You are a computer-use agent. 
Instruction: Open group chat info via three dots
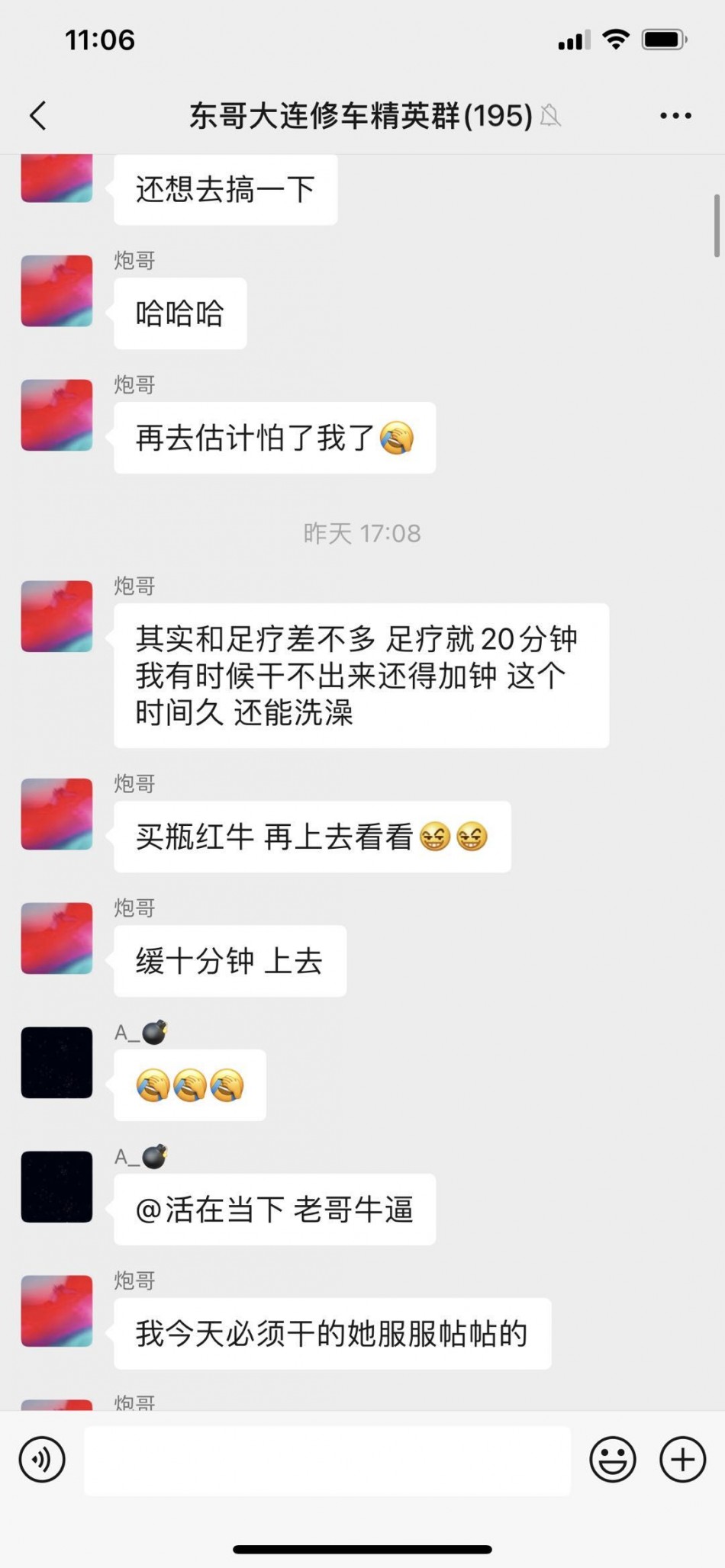[x=675, y=116]
